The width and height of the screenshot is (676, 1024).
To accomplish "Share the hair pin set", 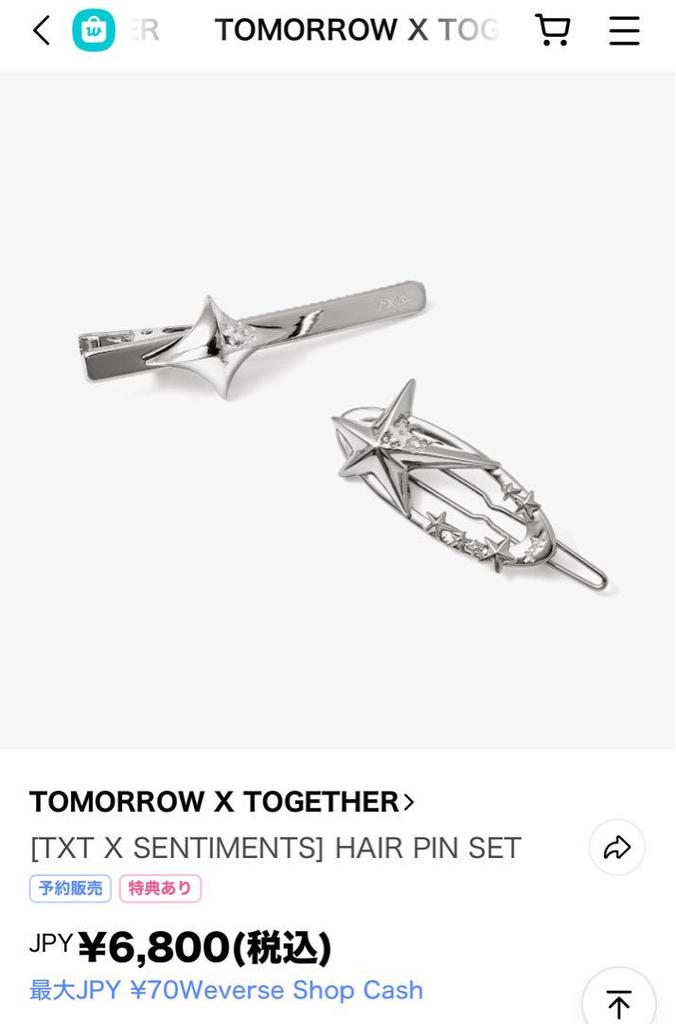I will click(x=617, y=847).
